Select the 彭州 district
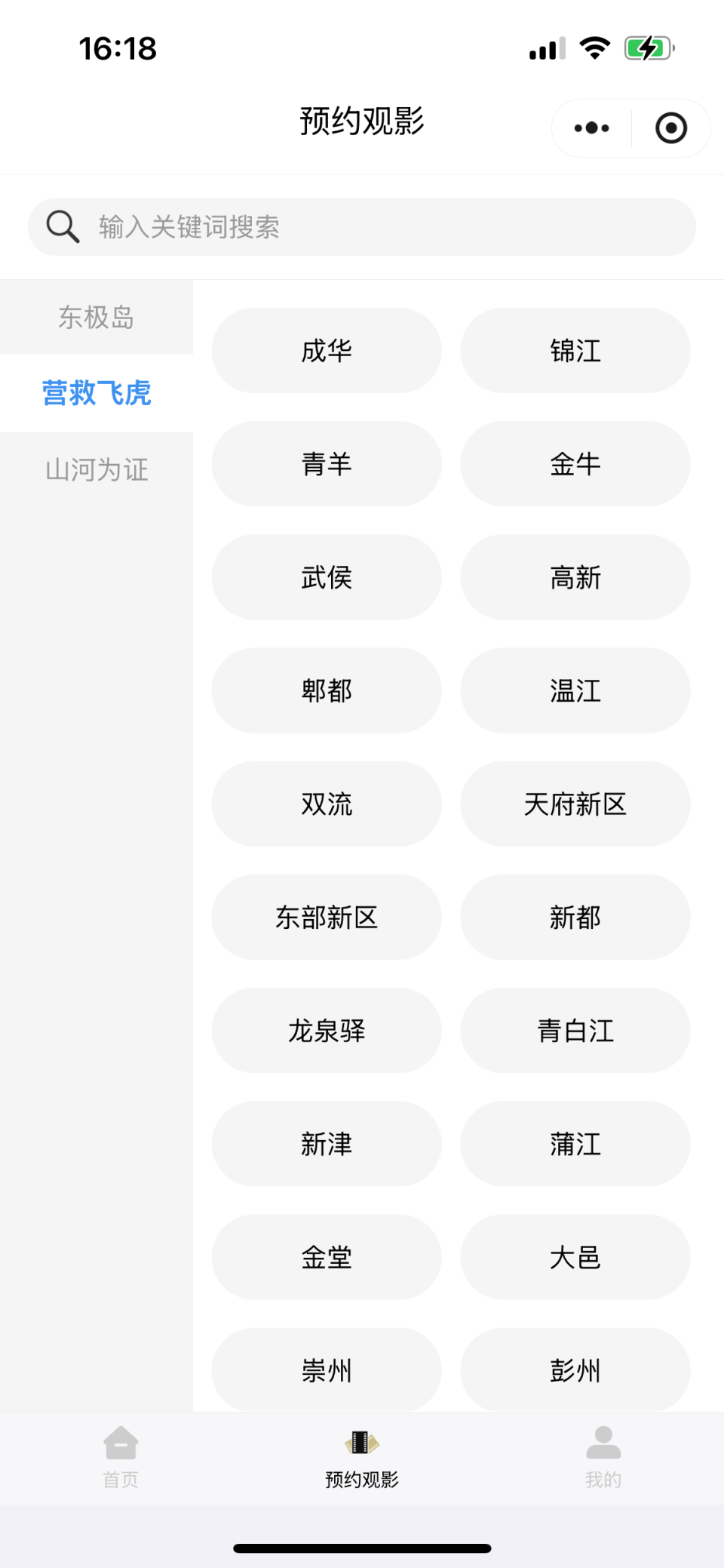 pos(575,1370)
